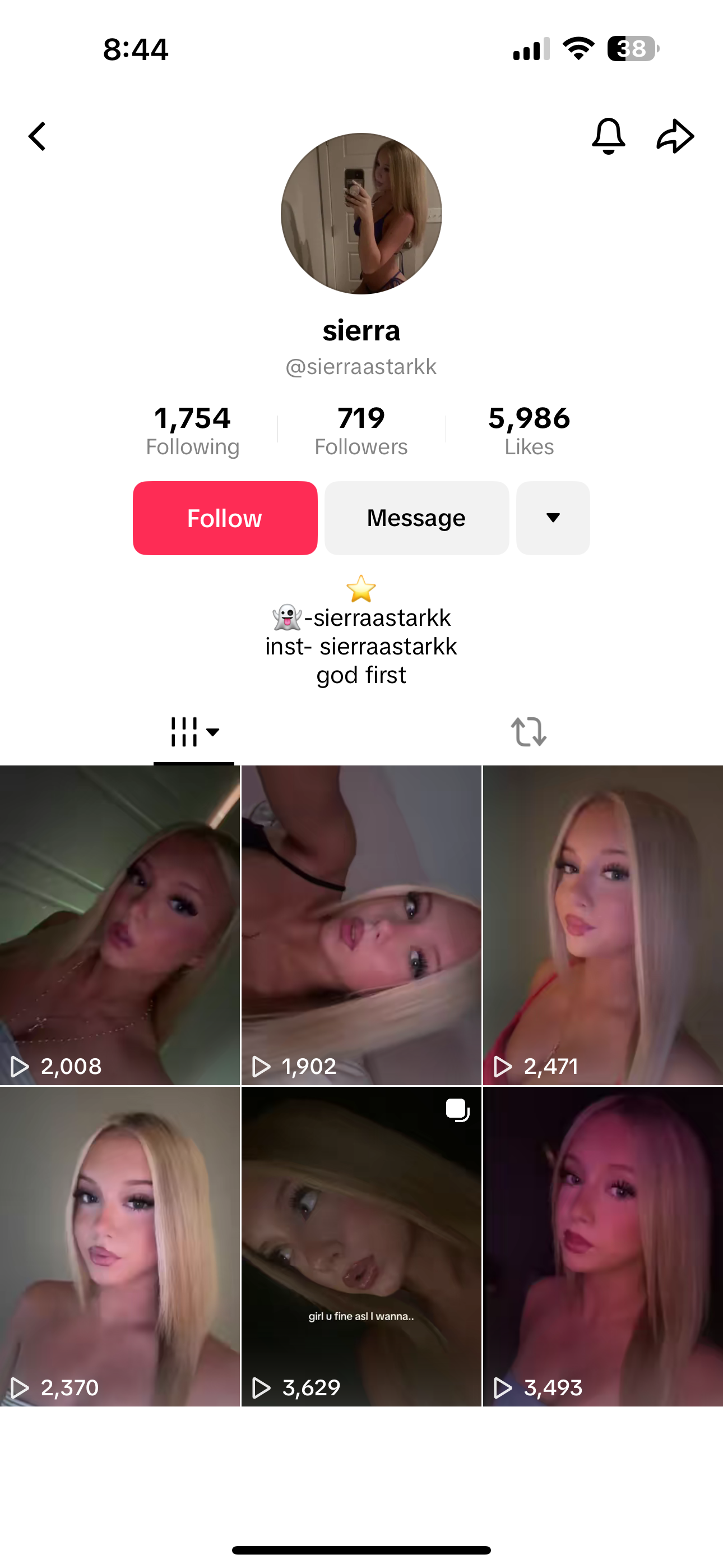Share this profile via the arrow icon
The width and height of the screenshot is (723, 1568).
675,136
